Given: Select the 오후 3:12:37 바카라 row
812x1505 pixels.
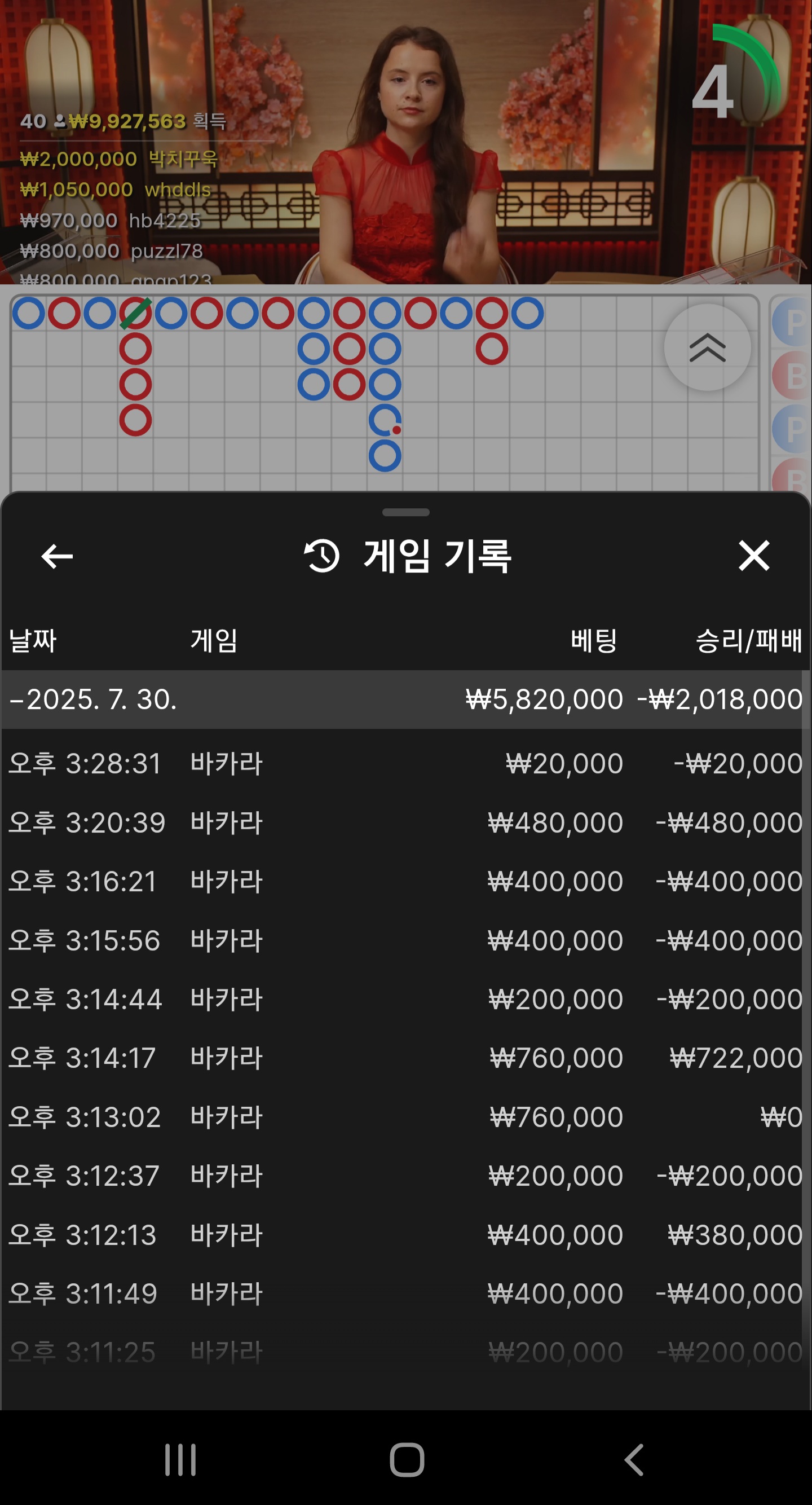Looking at the screenshot, I should coord(405,1176).
